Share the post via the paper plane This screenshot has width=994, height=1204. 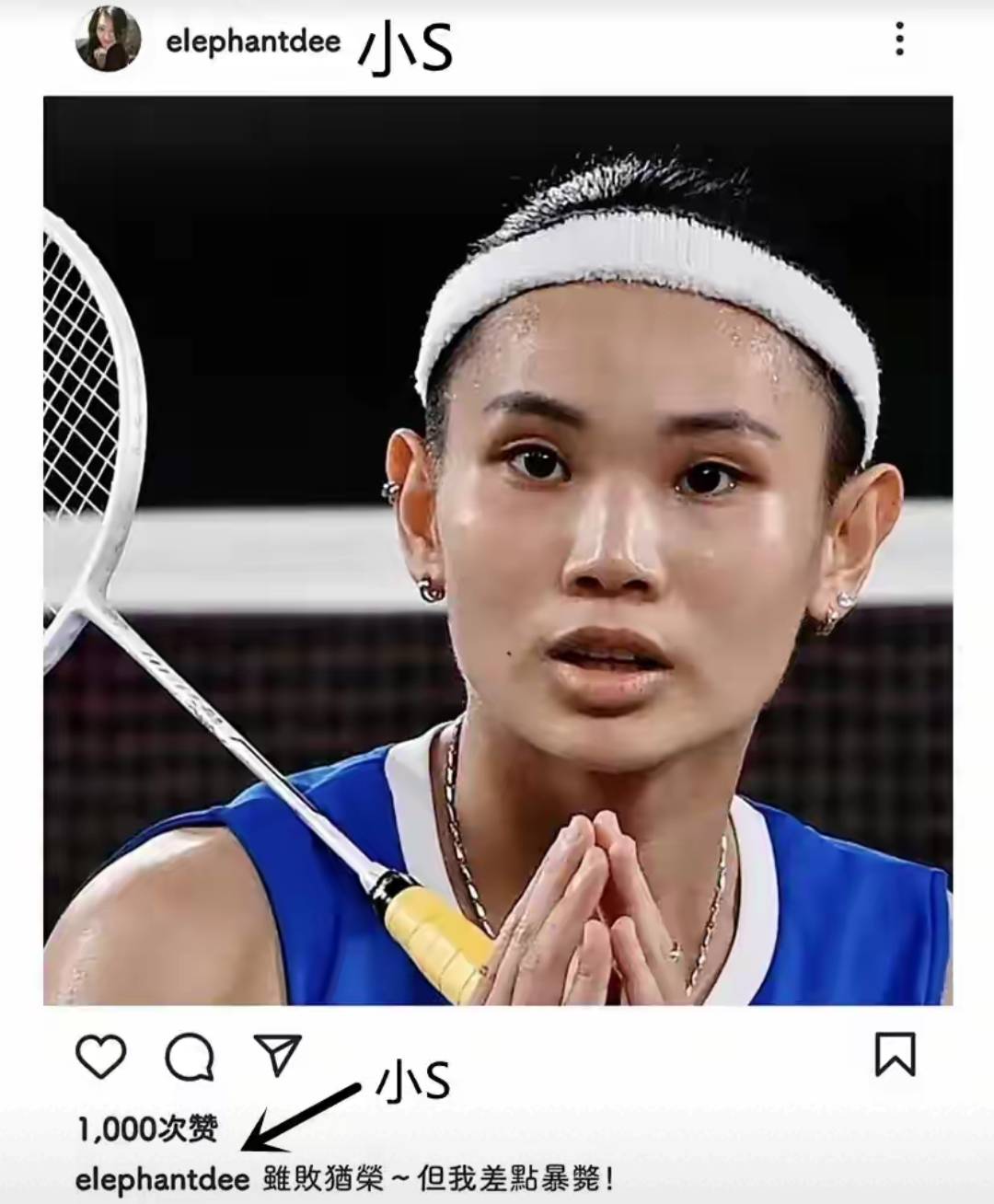[x=277, y=1055]
